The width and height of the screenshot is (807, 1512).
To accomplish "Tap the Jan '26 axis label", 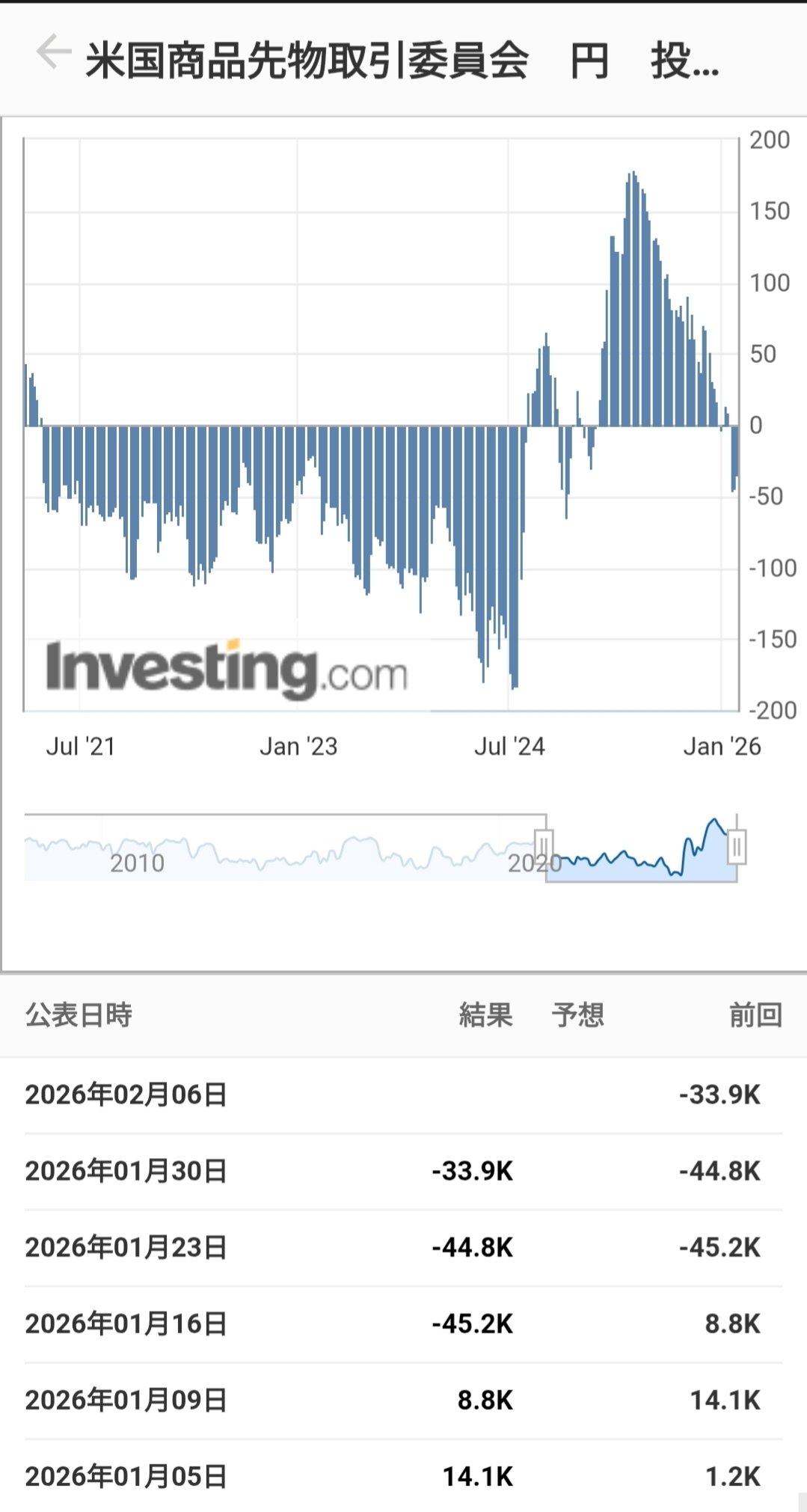I will pos(721,746).
